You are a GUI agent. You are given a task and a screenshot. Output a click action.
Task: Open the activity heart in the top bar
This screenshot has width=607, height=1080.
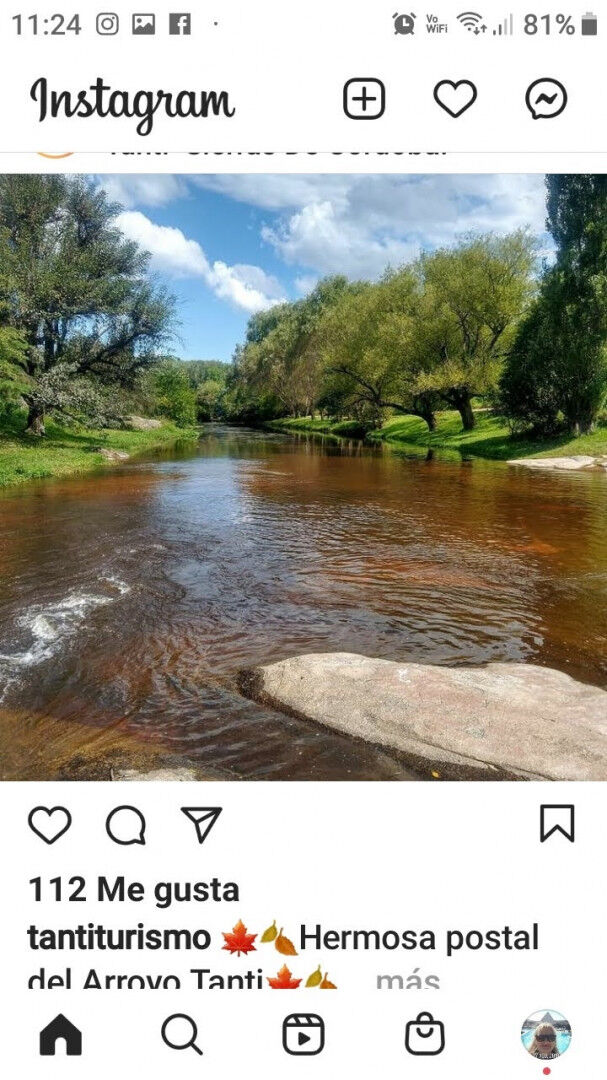455,98
